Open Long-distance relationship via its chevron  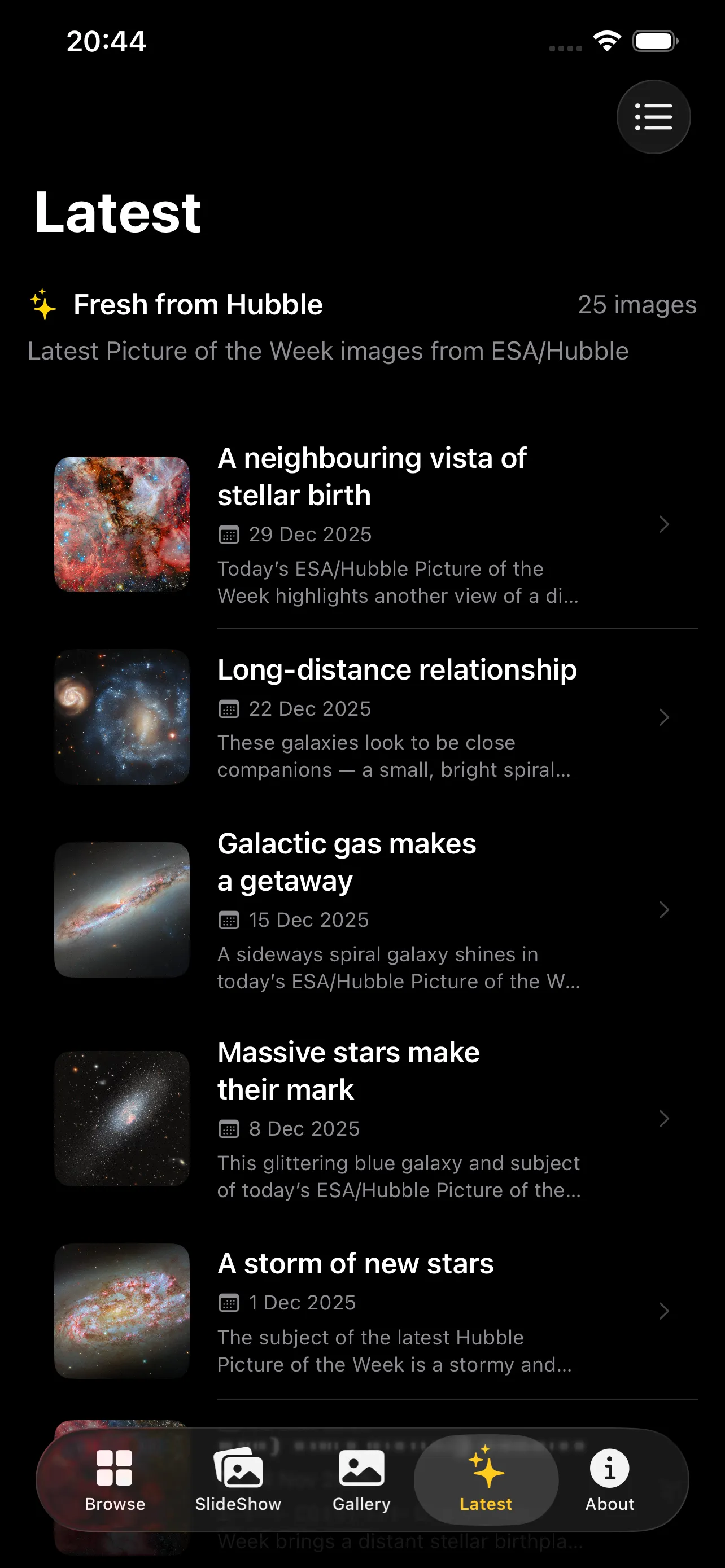663,717
